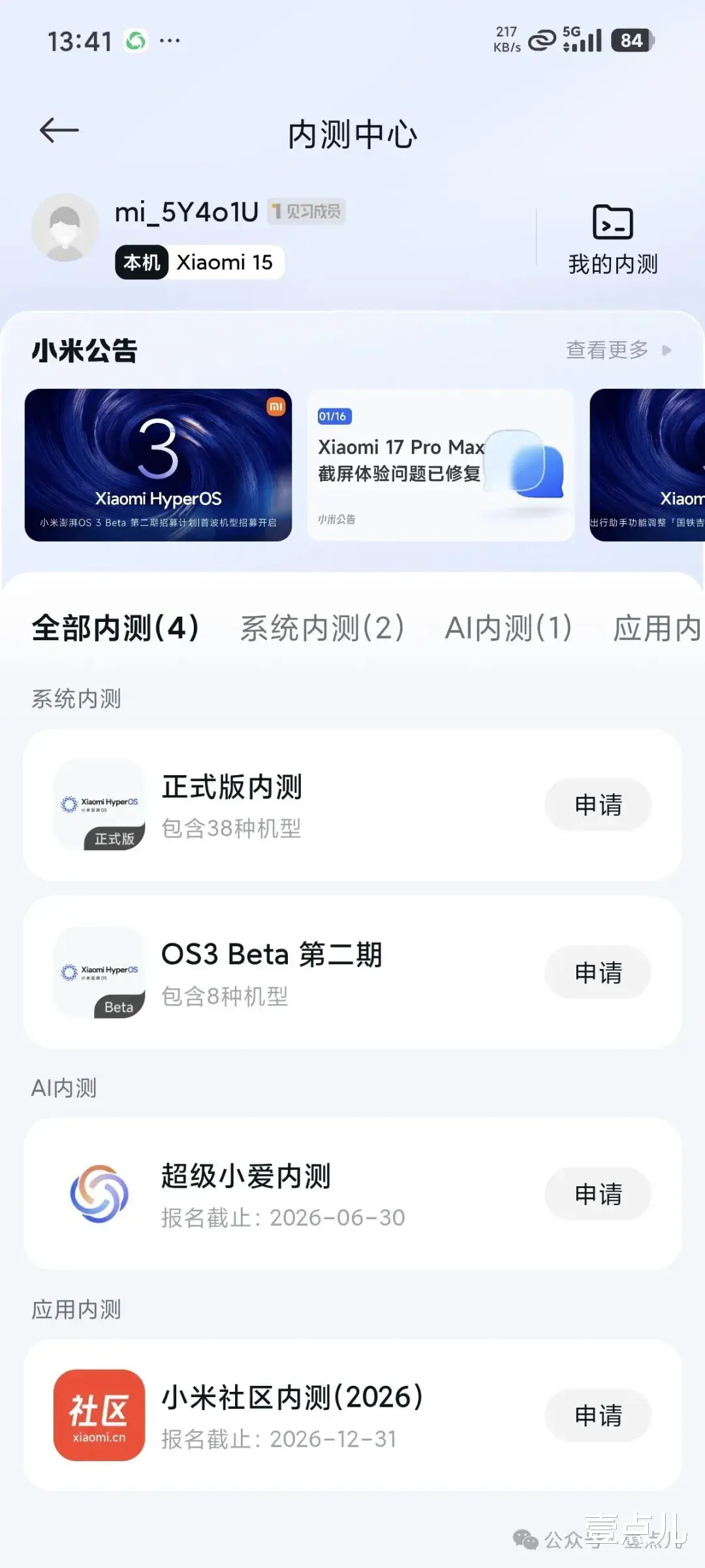The width and height of the screenshot is (705, 1568).
Task: Select the 全部内测(4) tab
Action: point(116,628)
